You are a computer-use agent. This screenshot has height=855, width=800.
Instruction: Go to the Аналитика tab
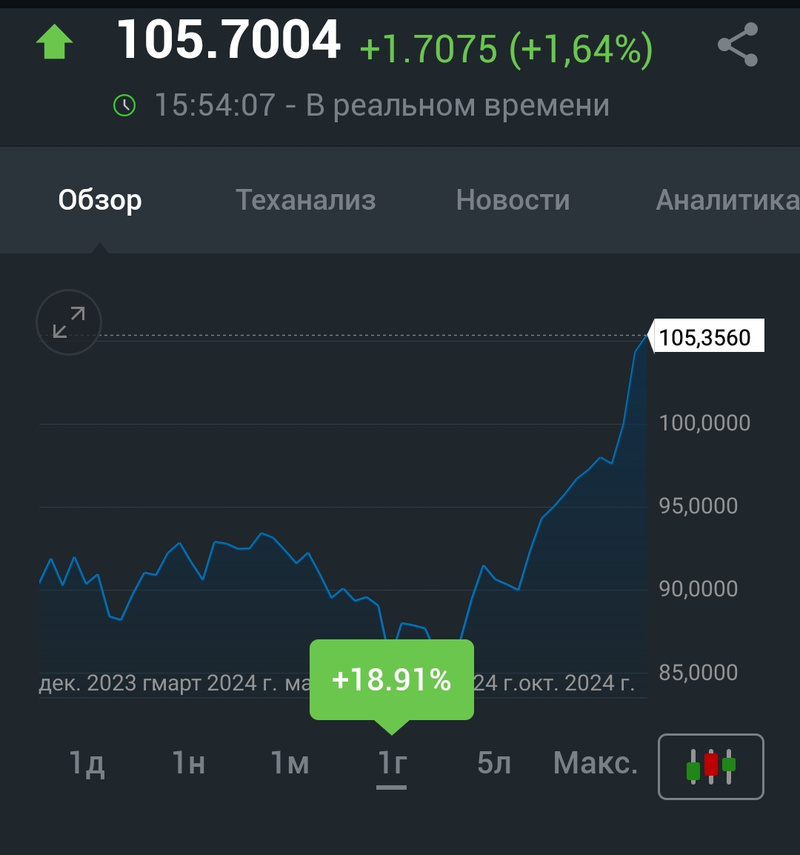click(x=726, y=200)
